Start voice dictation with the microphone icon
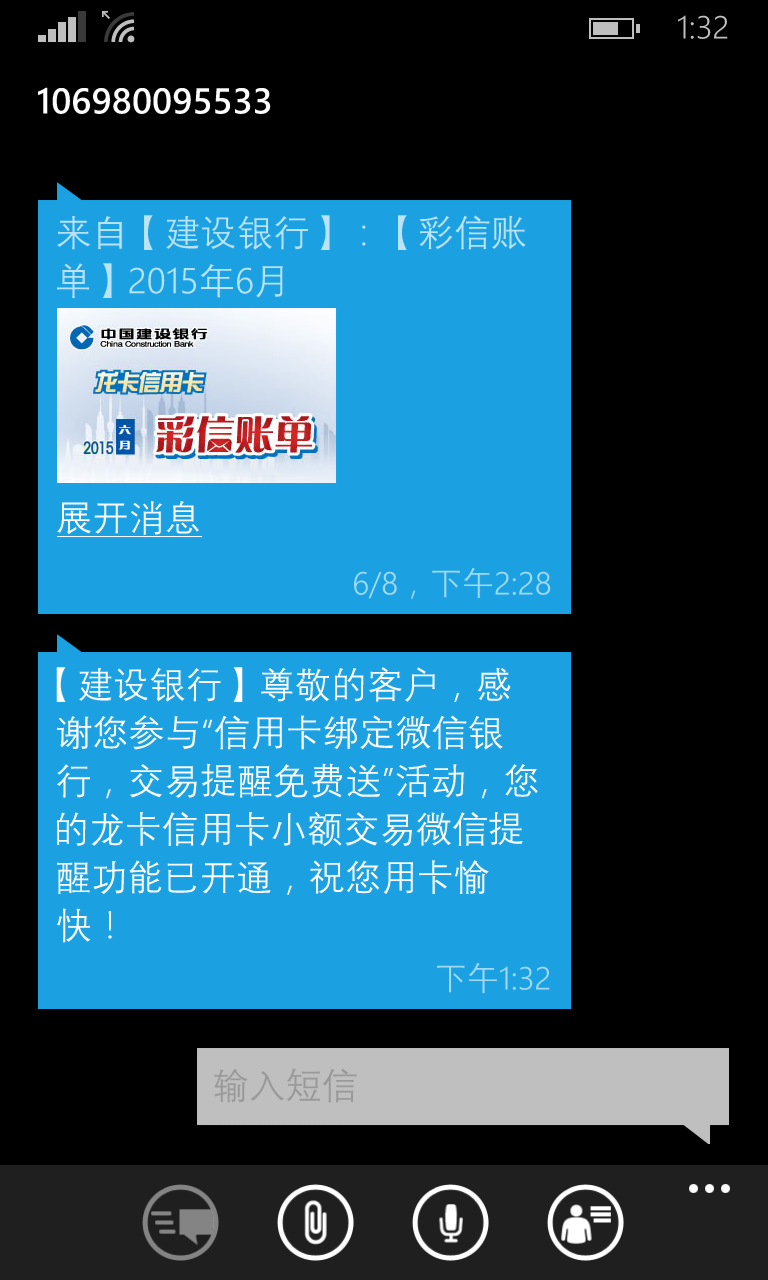 click(450, 1222)
